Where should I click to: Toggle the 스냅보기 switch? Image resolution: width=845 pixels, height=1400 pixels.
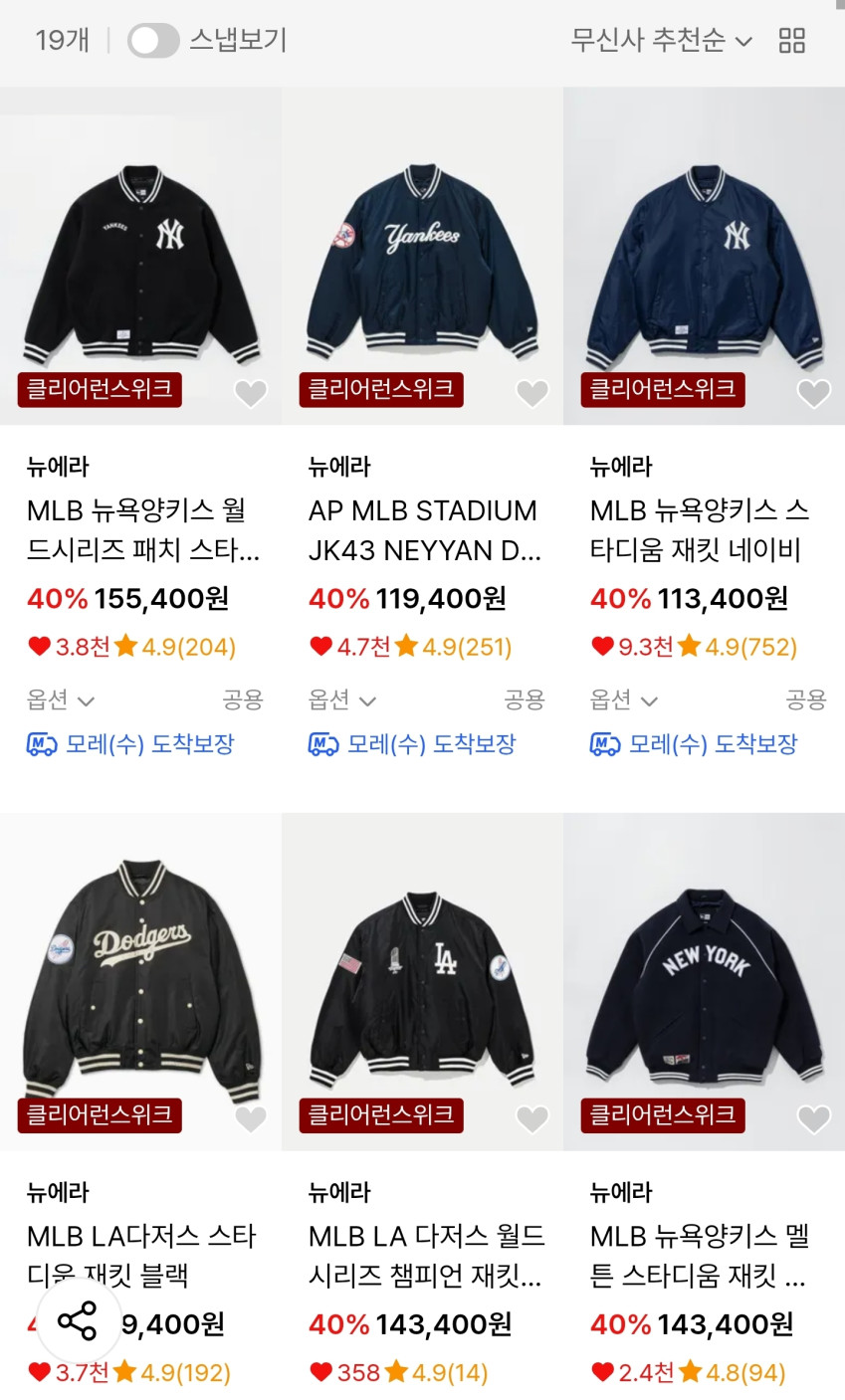pos(153,41)
